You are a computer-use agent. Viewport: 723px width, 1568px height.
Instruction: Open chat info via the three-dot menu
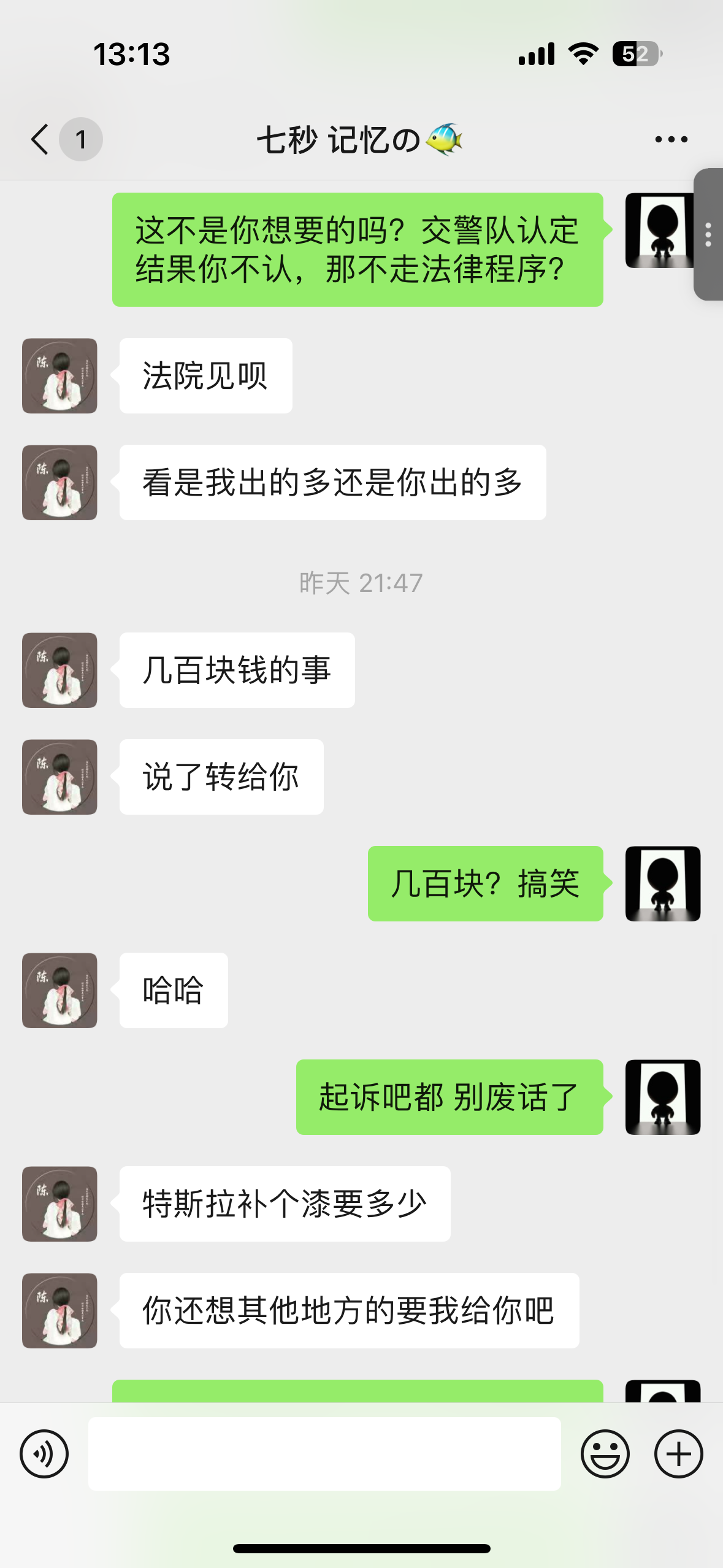(x=671, y=139)
